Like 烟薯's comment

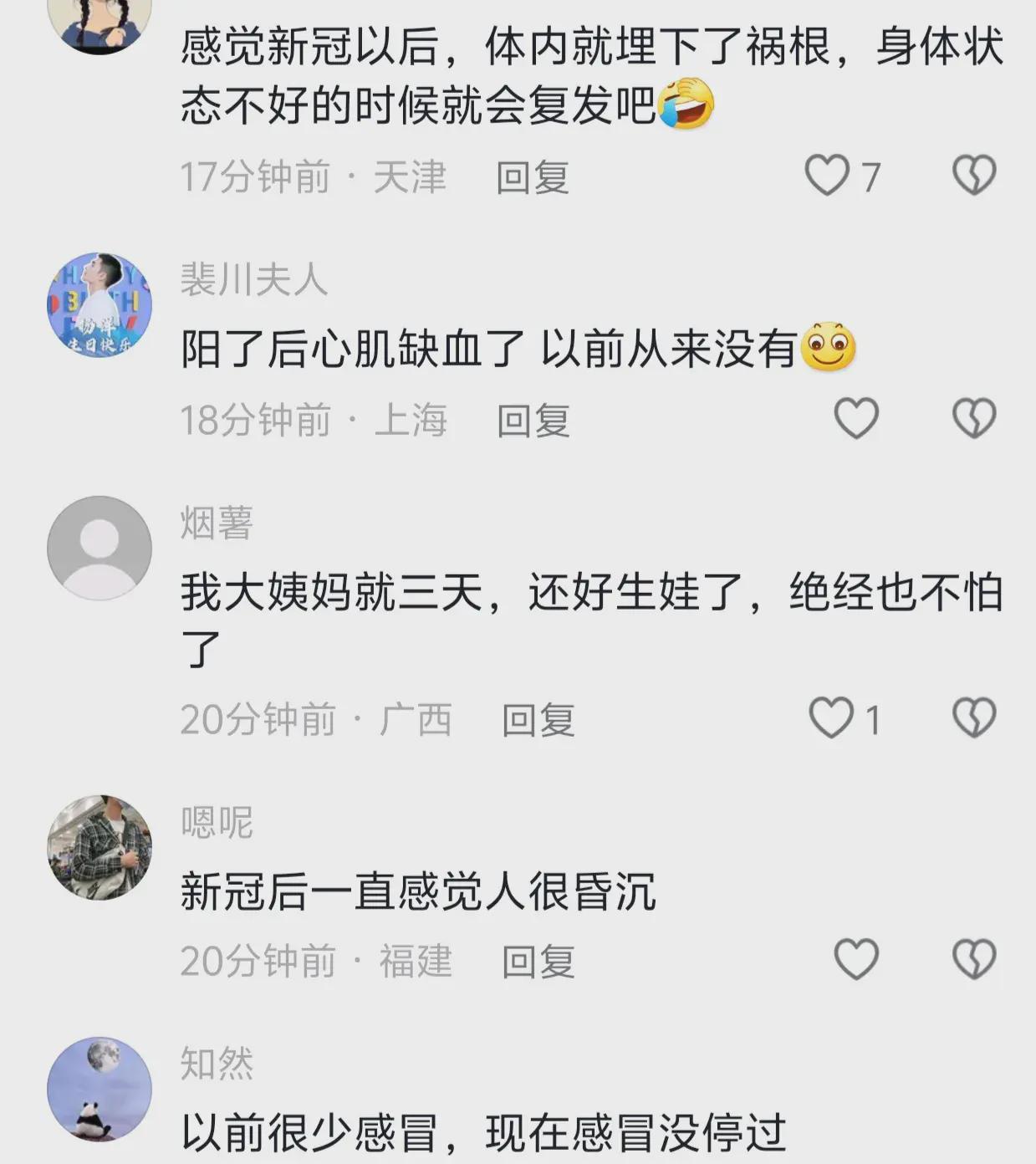click(831, 718)
